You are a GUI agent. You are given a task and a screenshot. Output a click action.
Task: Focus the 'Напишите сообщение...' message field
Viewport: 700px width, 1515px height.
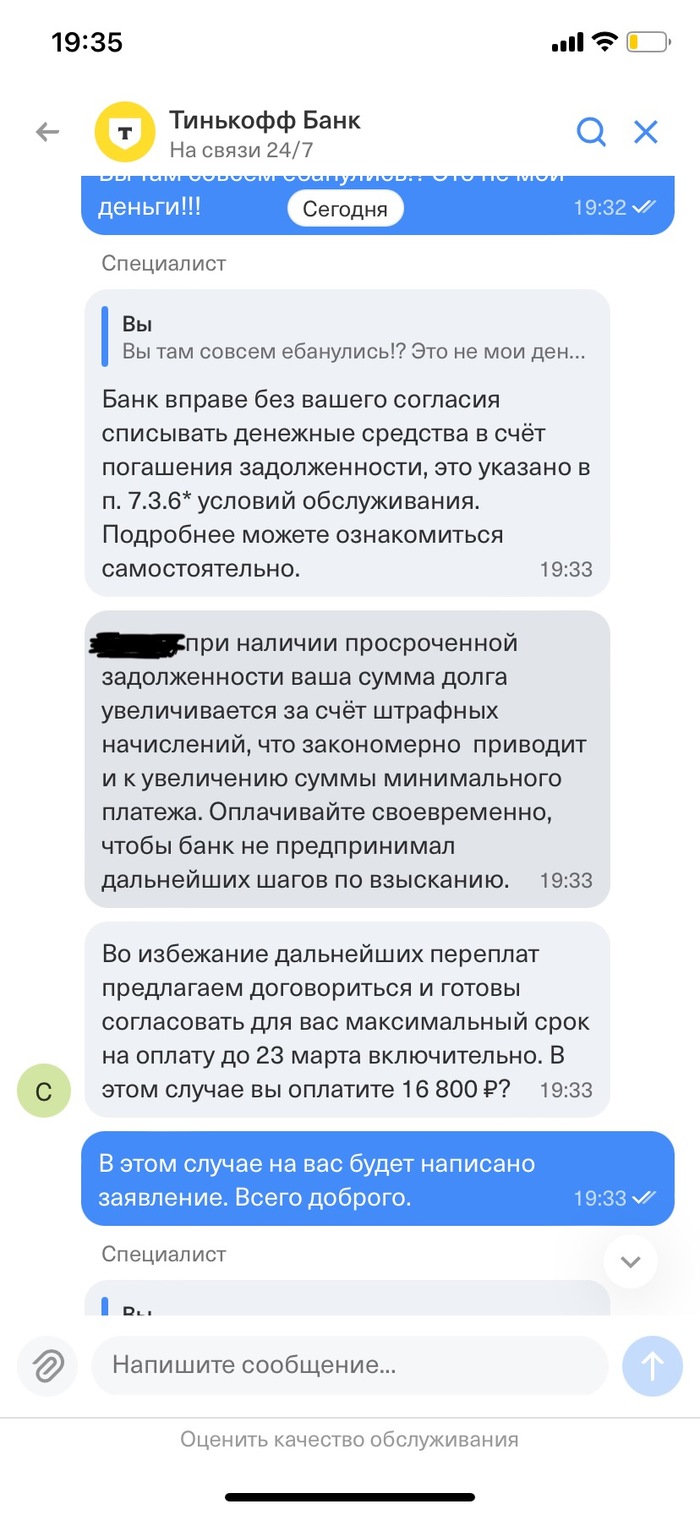[350, 1365]
